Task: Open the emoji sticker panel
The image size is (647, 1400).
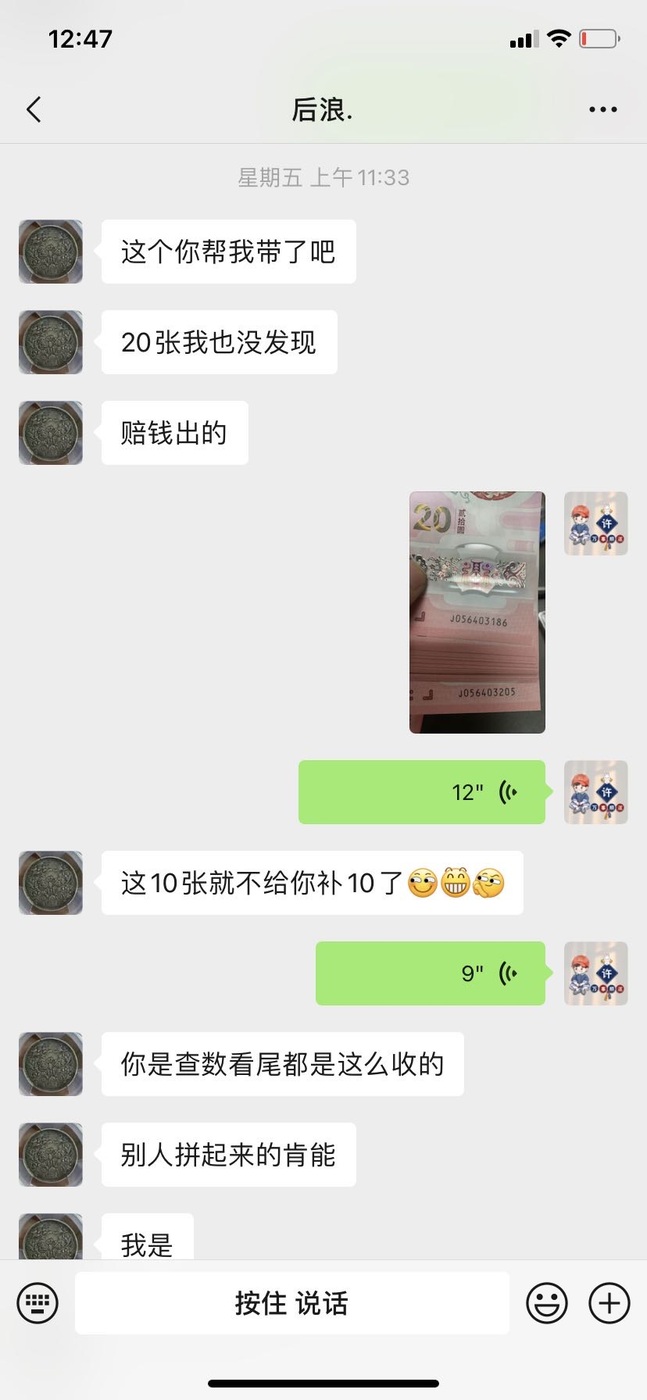Action: 547,1303
